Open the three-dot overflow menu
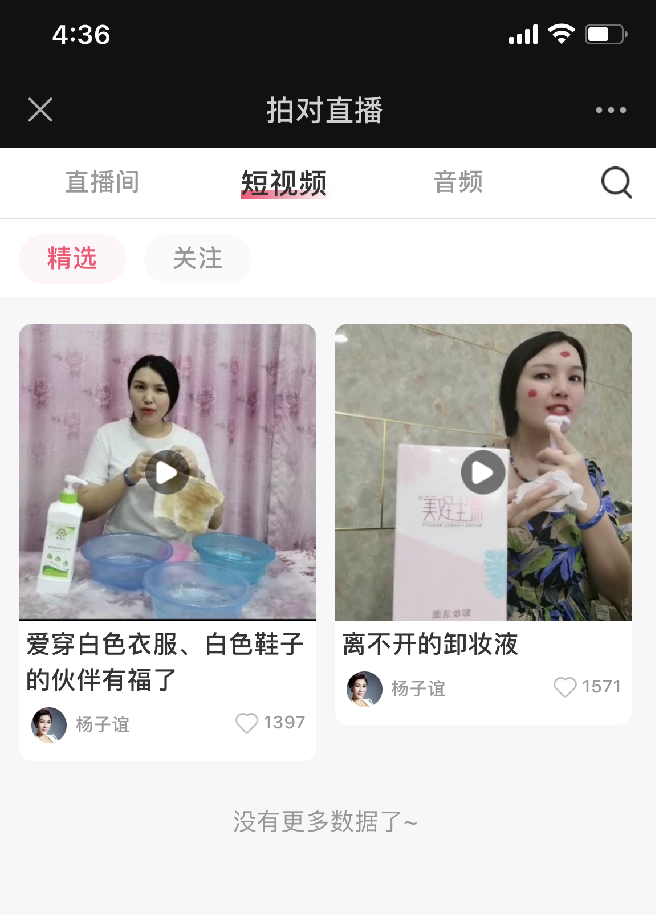The image size is (656, 915). tap(611, 110)
